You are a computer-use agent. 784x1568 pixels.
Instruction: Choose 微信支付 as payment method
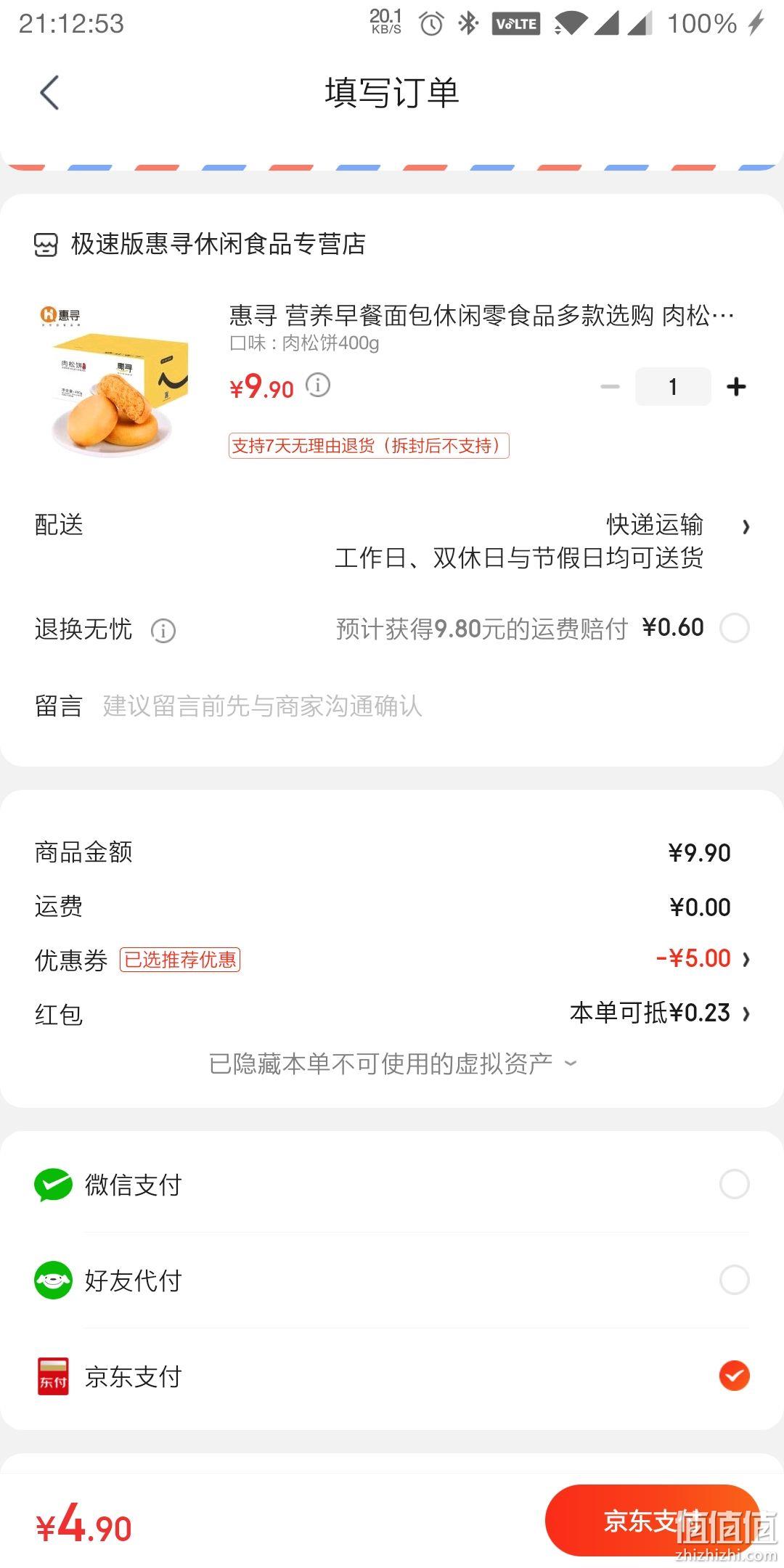coord(392,1185)
